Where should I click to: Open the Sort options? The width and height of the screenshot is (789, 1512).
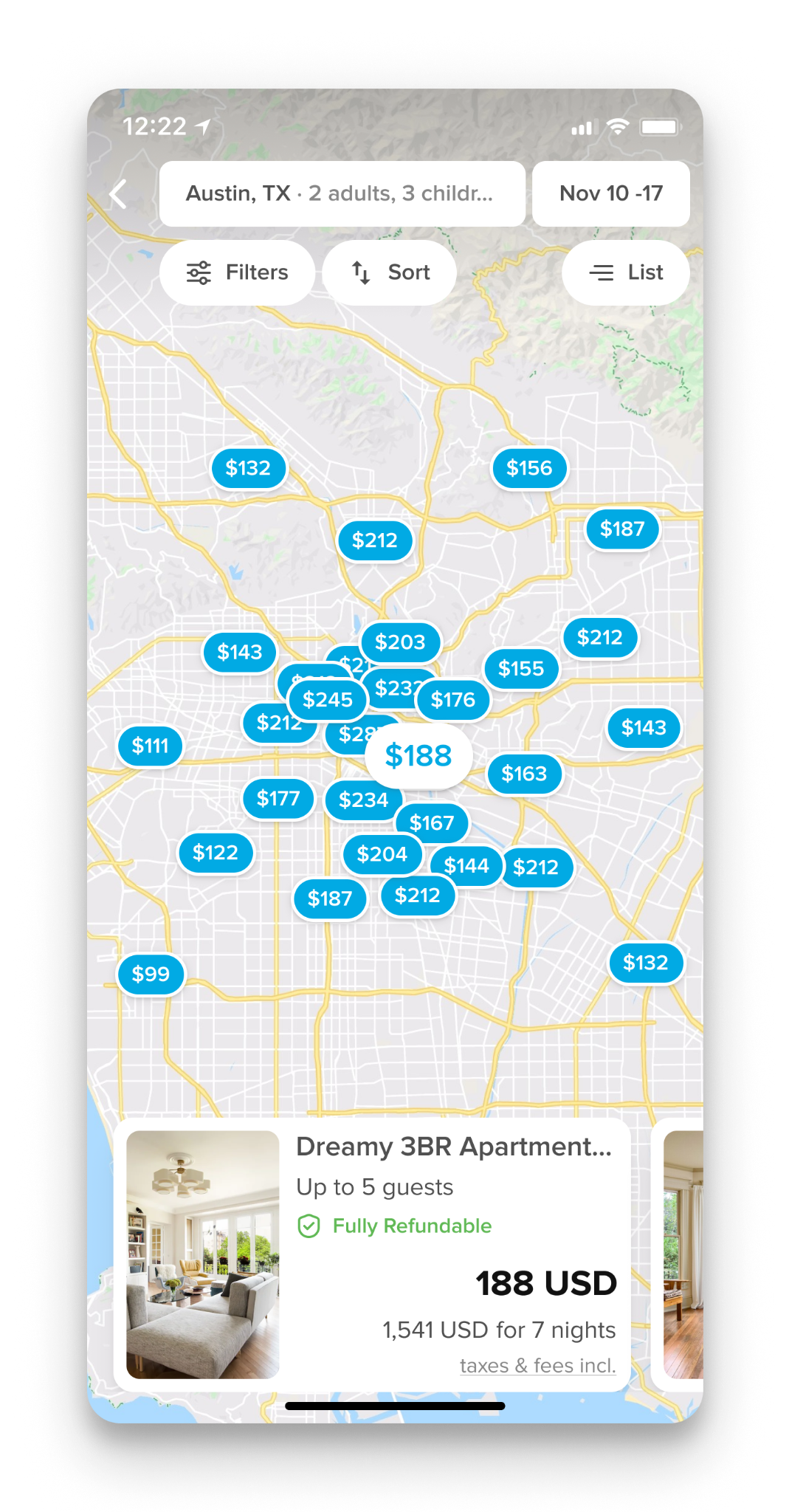click(x=389, y=272)
